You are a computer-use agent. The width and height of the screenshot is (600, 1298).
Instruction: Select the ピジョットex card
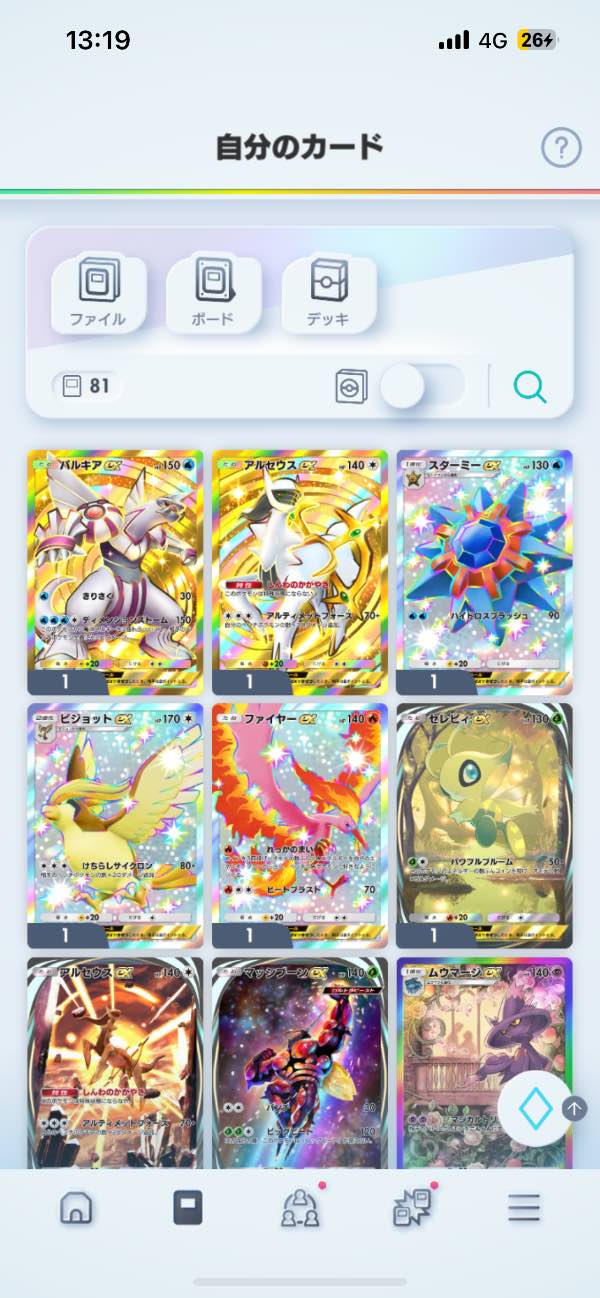(x=115, y=826)
